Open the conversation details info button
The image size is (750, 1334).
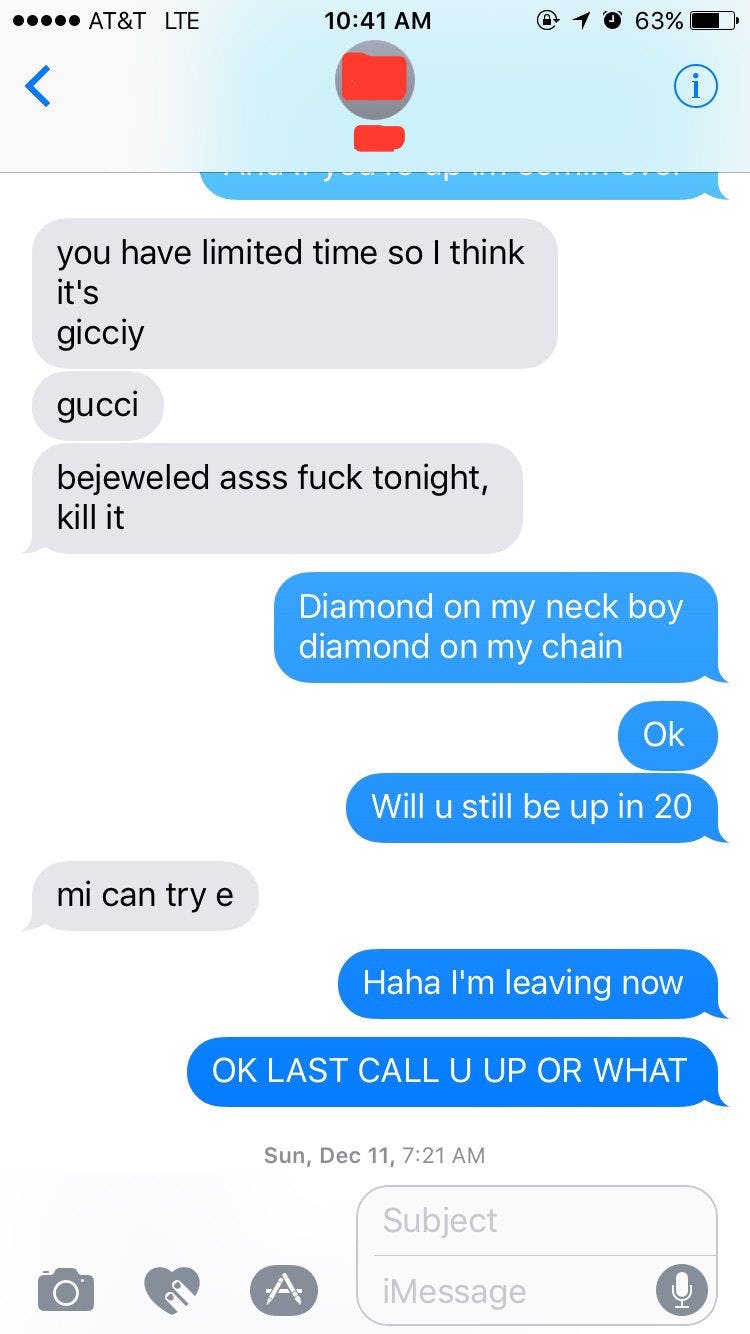coord(695,88)
